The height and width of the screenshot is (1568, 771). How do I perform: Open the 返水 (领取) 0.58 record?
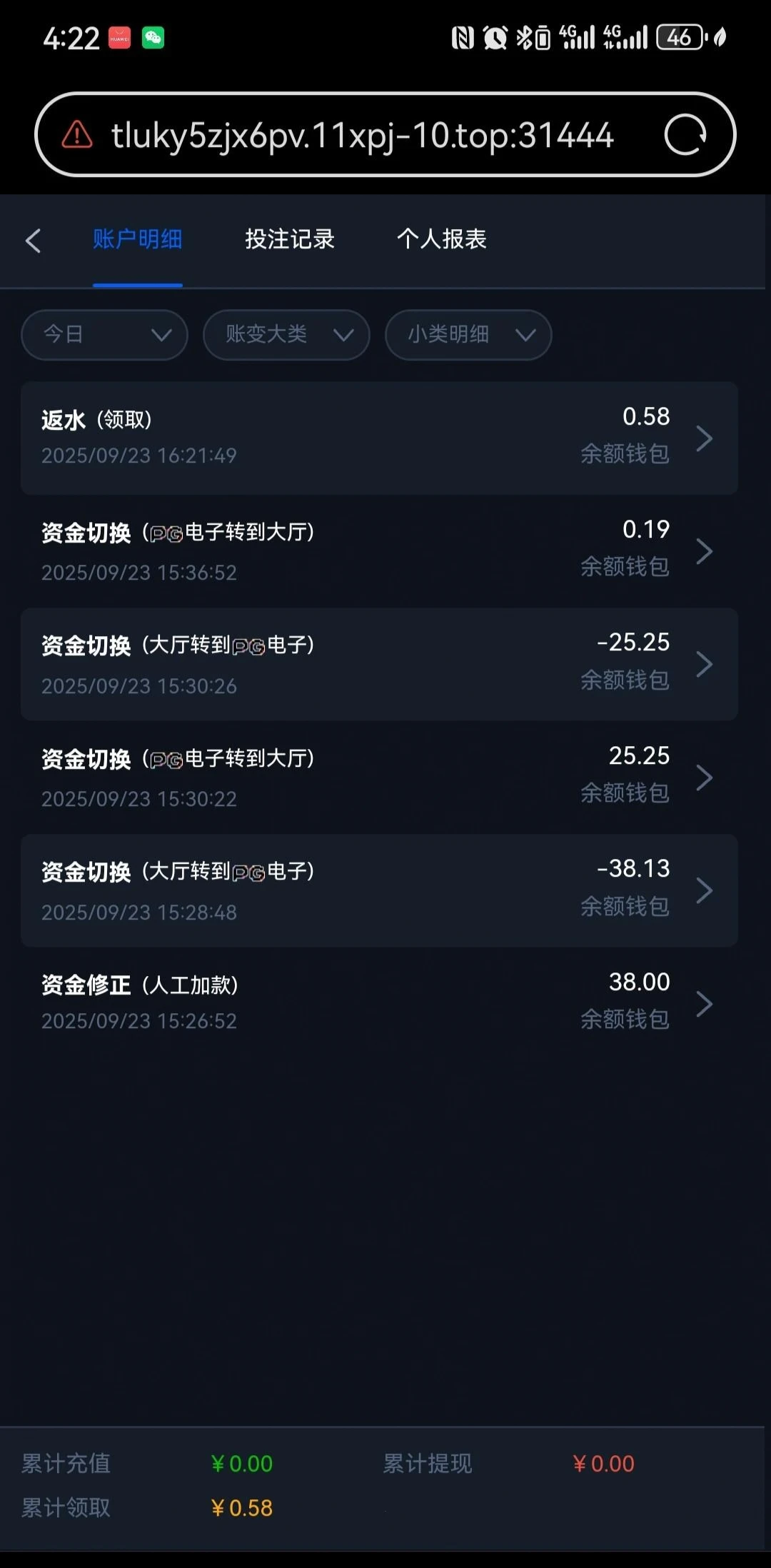pyautogui.click(x=379, y=438)
